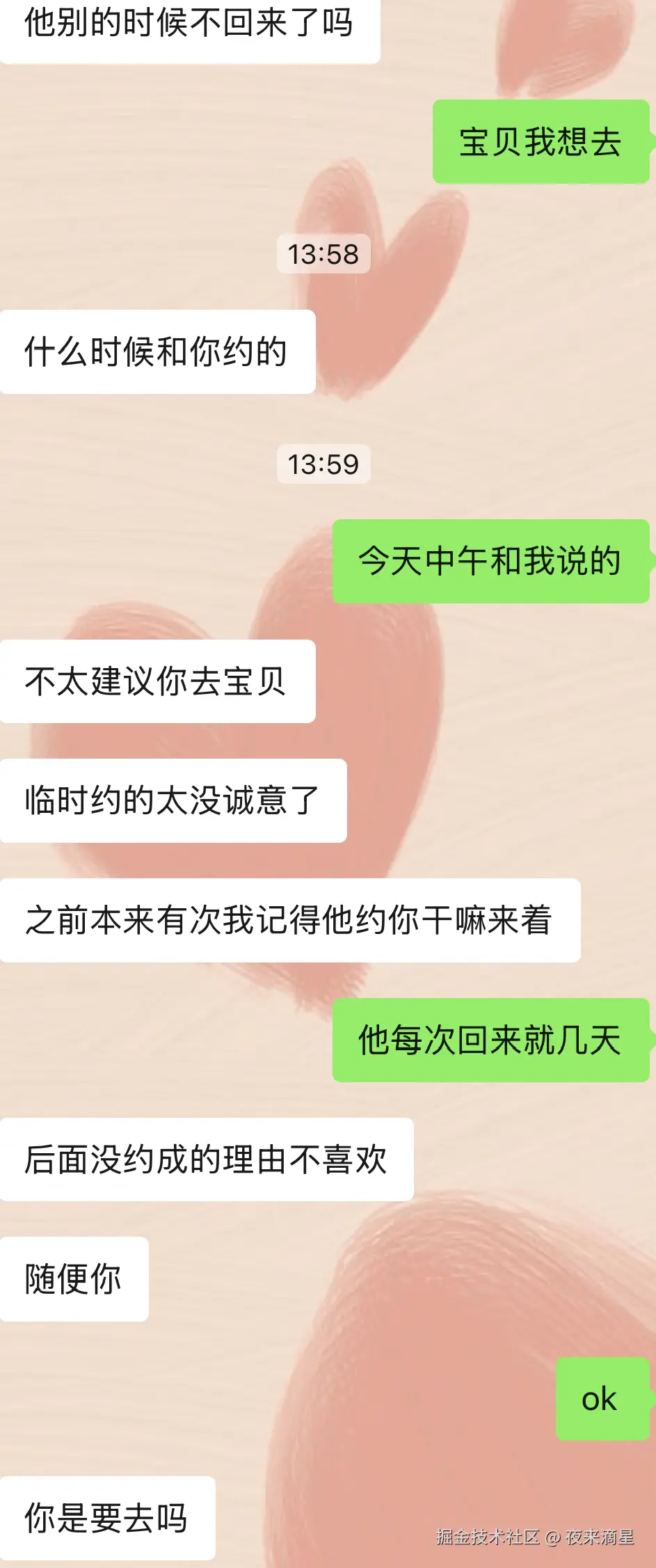Click the message 之前本来有次我记得他约你干嘛来着
The height and width of the screenshot is (1568, 656).
pyautogui.click(x=291, y=920)
